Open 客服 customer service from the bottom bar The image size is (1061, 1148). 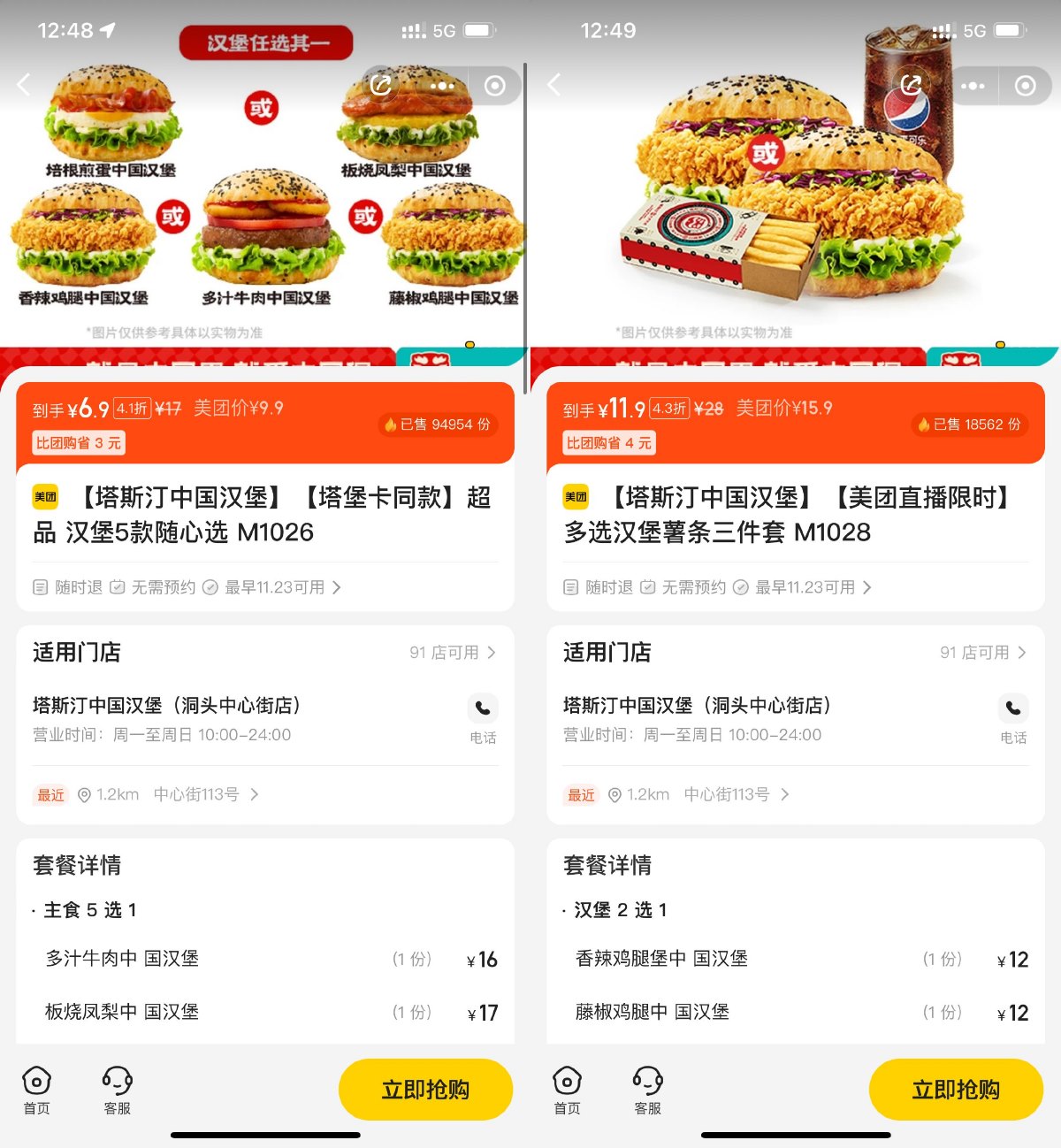click(x=118, y=1090)
